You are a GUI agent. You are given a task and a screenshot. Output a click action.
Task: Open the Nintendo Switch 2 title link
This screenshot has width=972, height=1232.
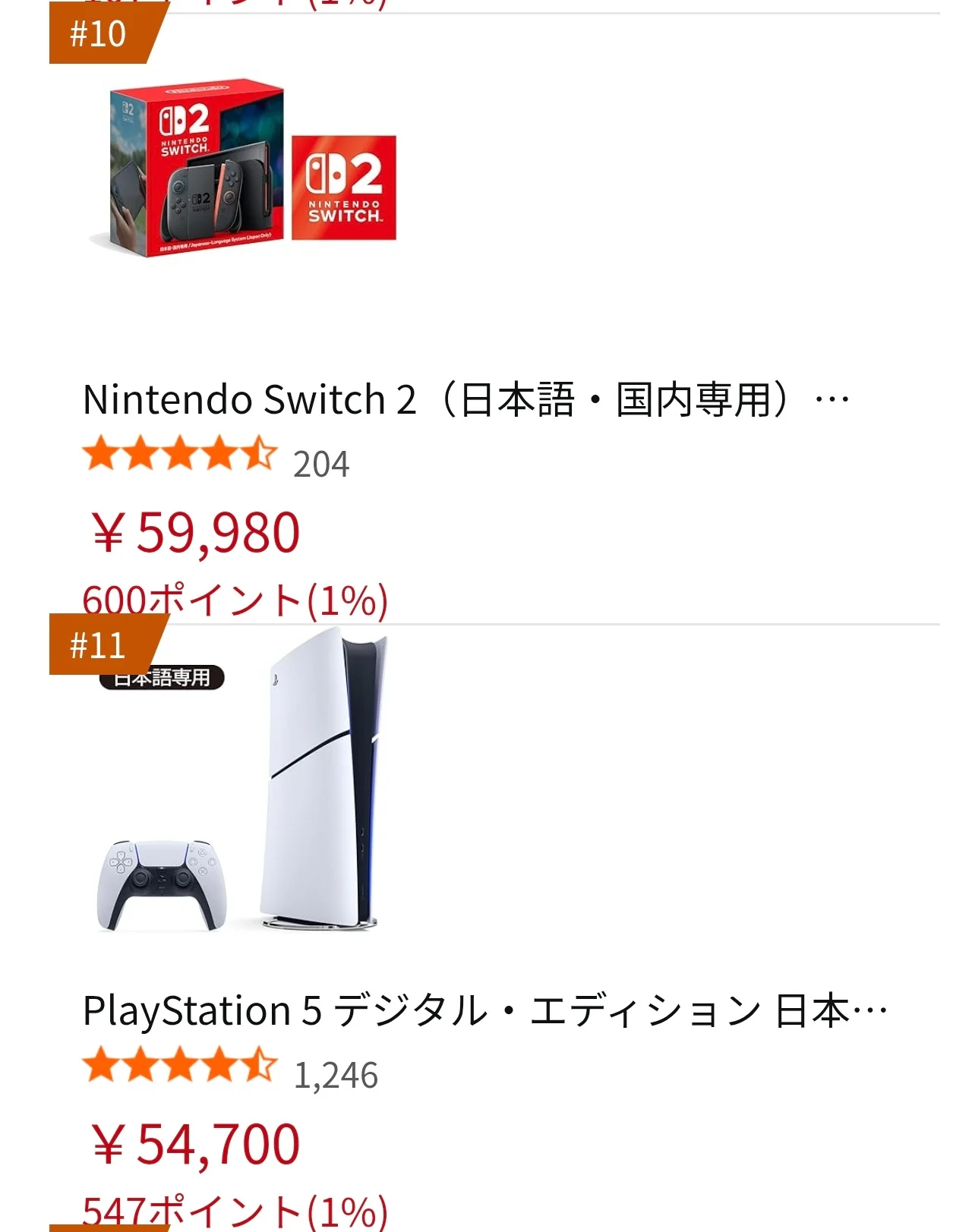[466, 399]
